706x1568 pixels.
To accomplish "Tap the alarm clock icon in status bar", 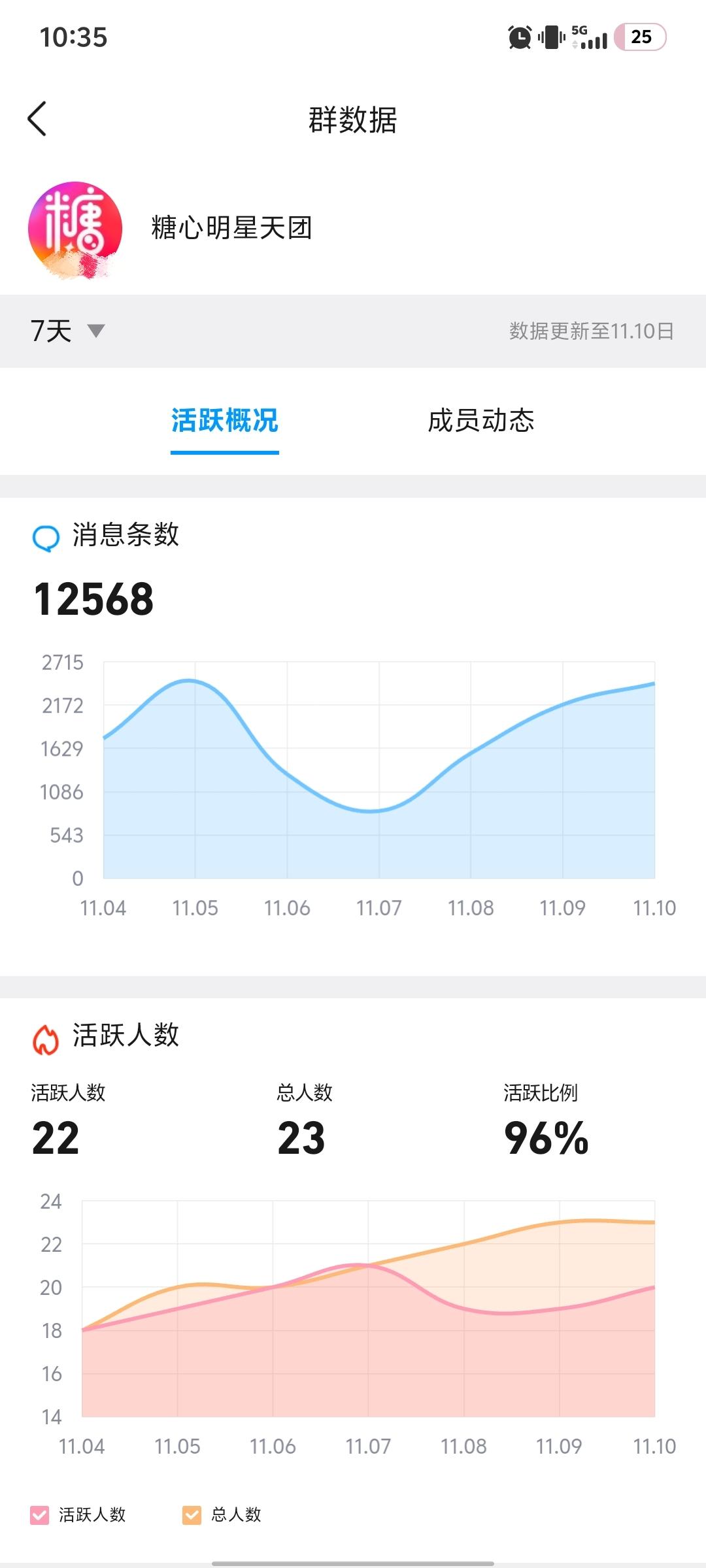I will [518, 37].
